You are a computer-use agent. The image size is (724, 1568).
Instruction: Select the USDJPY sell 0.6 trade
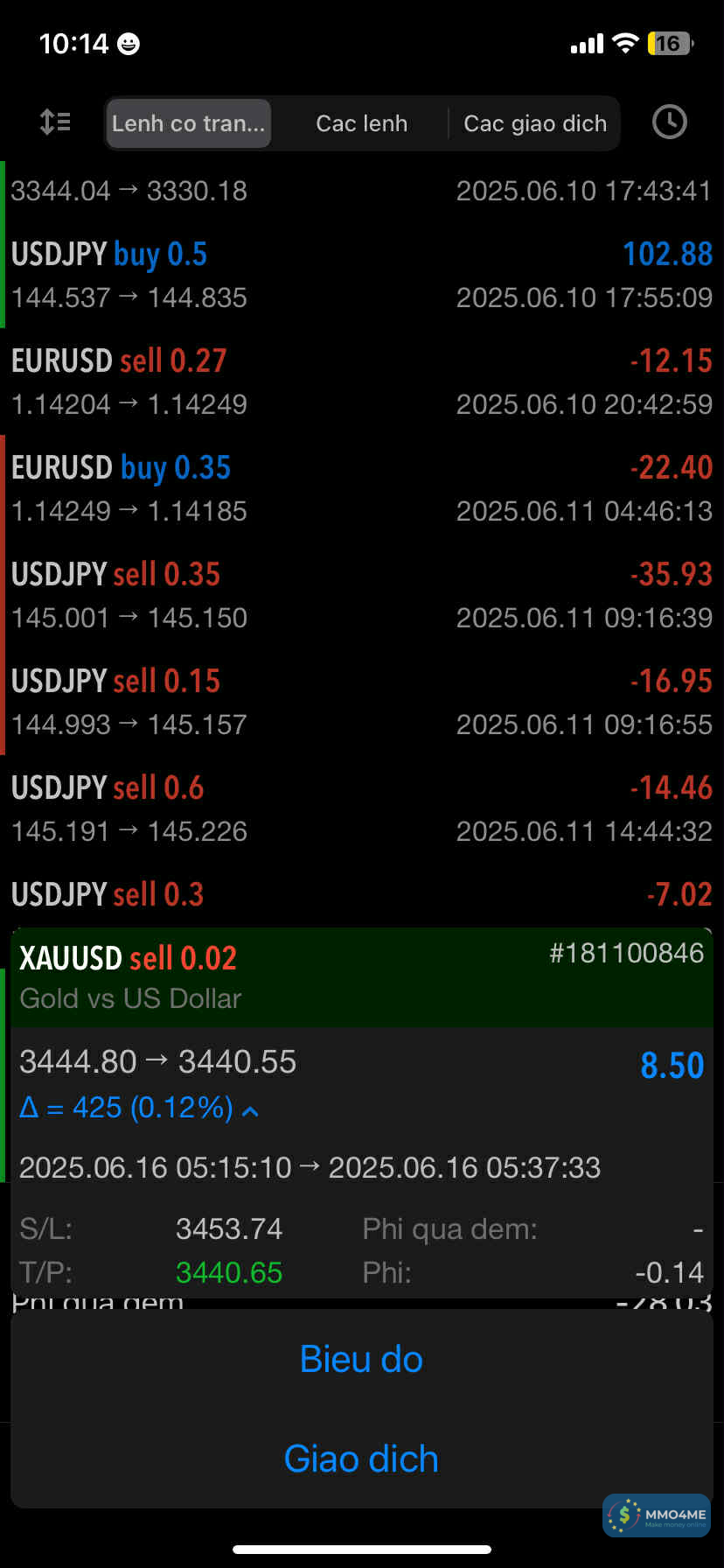[x=361, y=808]
